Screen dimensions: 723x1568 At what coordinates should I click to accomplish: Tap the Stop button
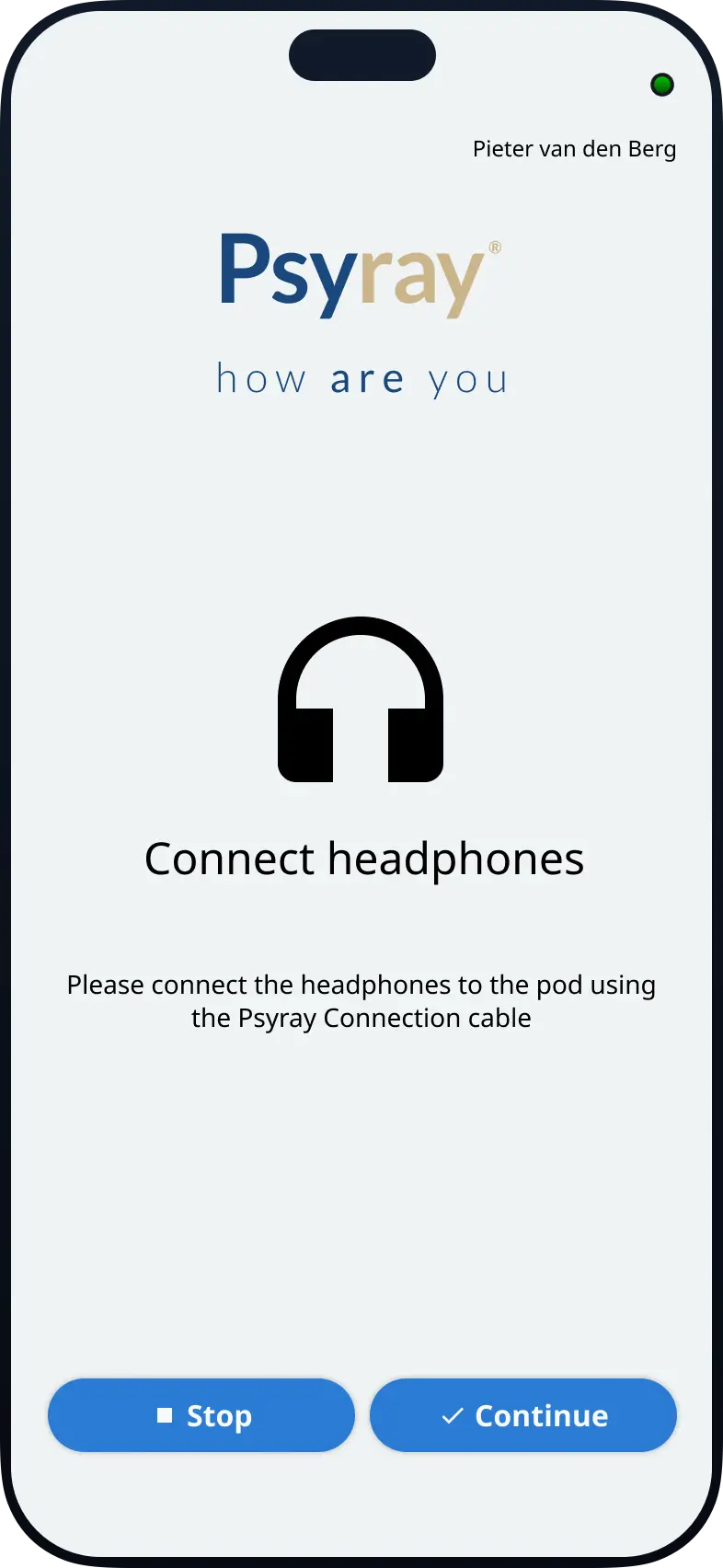201,1415
